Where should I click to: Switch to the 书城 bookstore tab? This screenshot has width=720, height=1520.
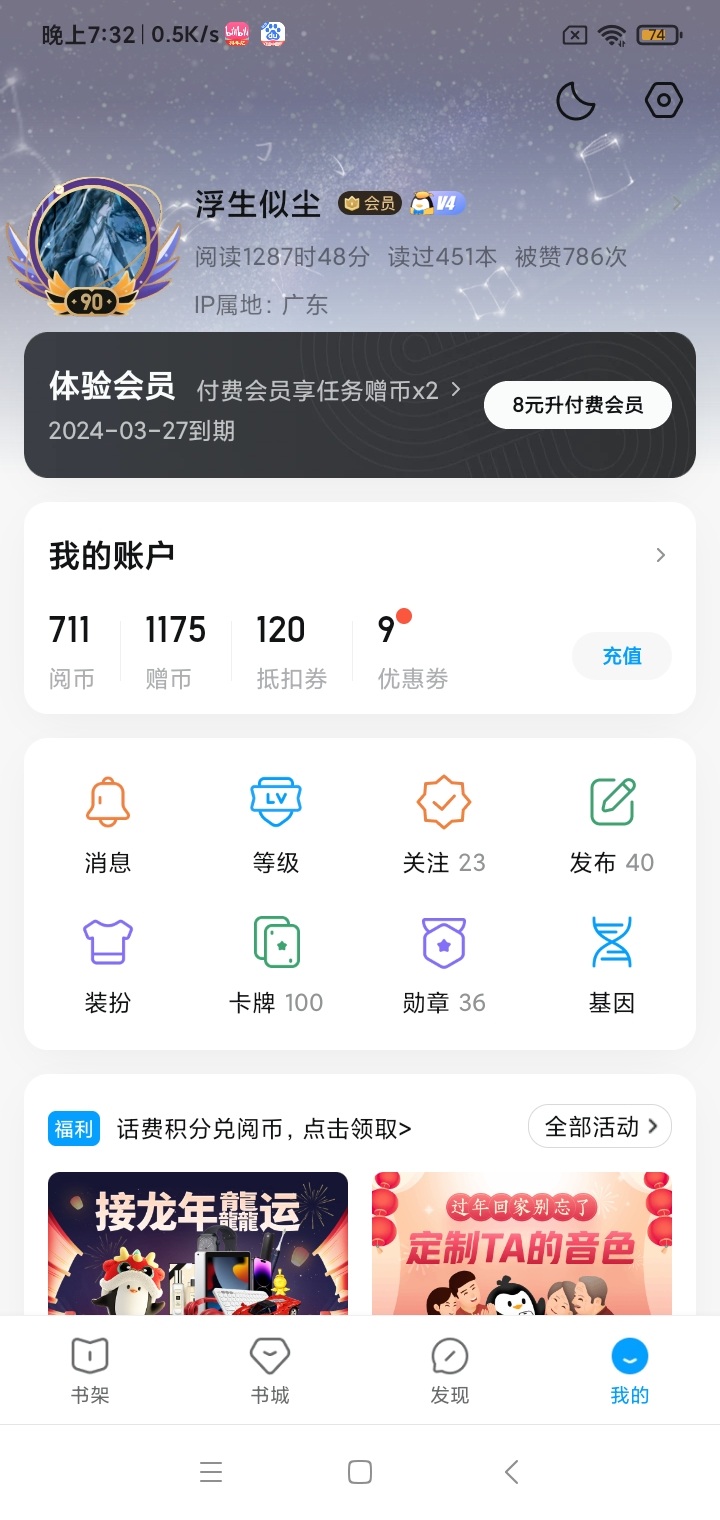[270, 1372]
